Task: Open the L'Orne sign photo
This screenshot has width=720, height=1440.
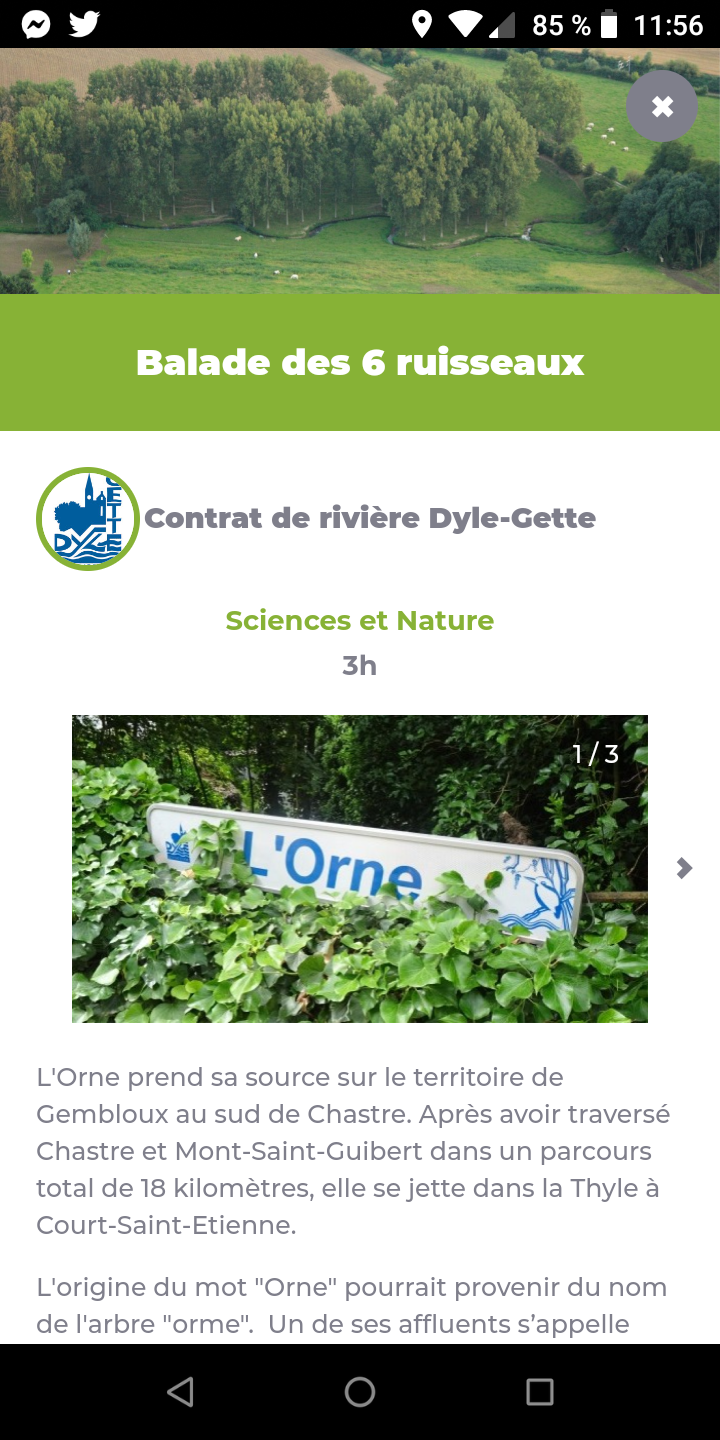Action: tap(360, 868)
